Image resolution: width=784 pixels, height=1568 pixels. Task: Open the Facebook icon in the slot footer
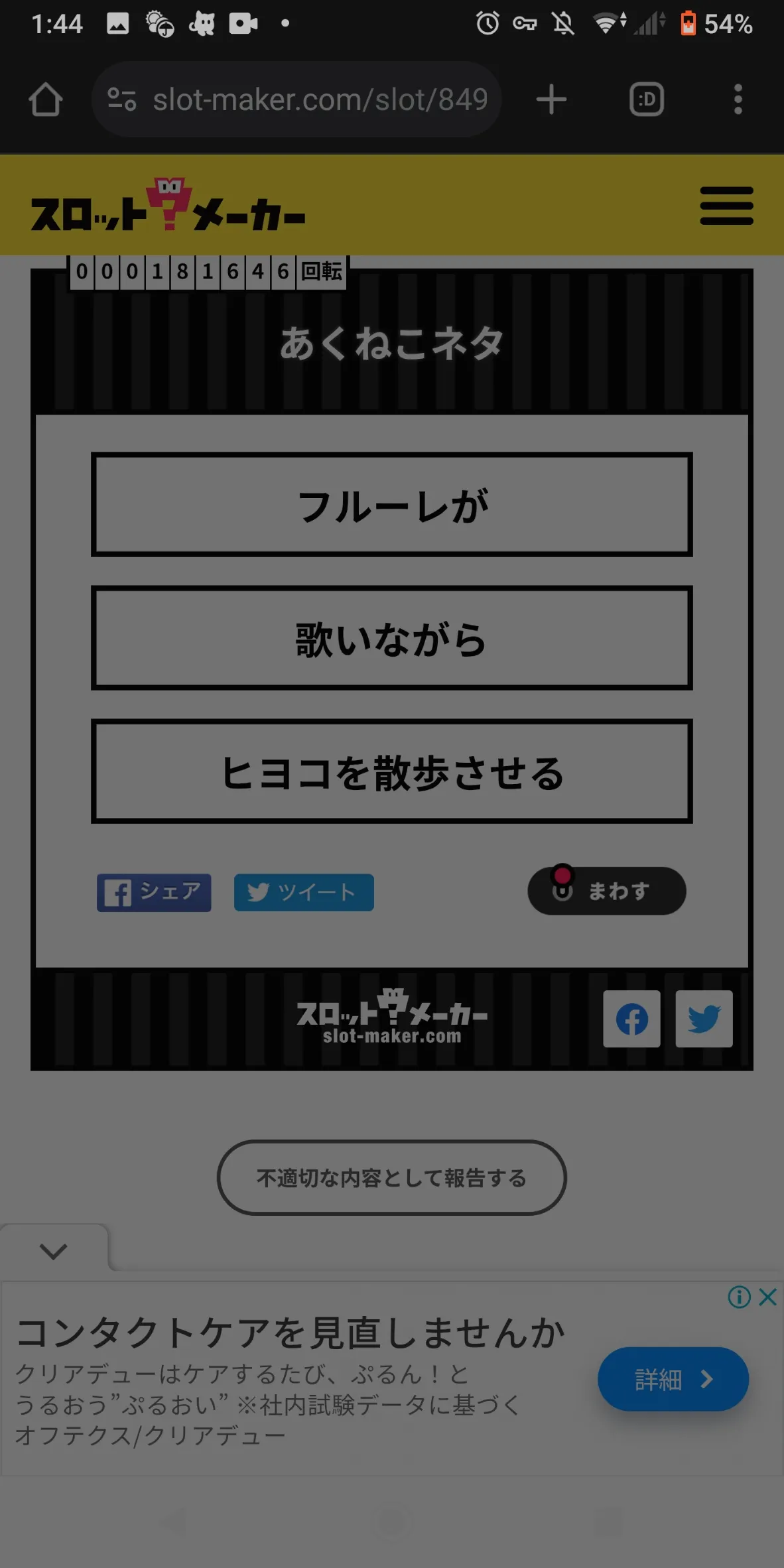pyautogui.click(x=631, y=1019)
